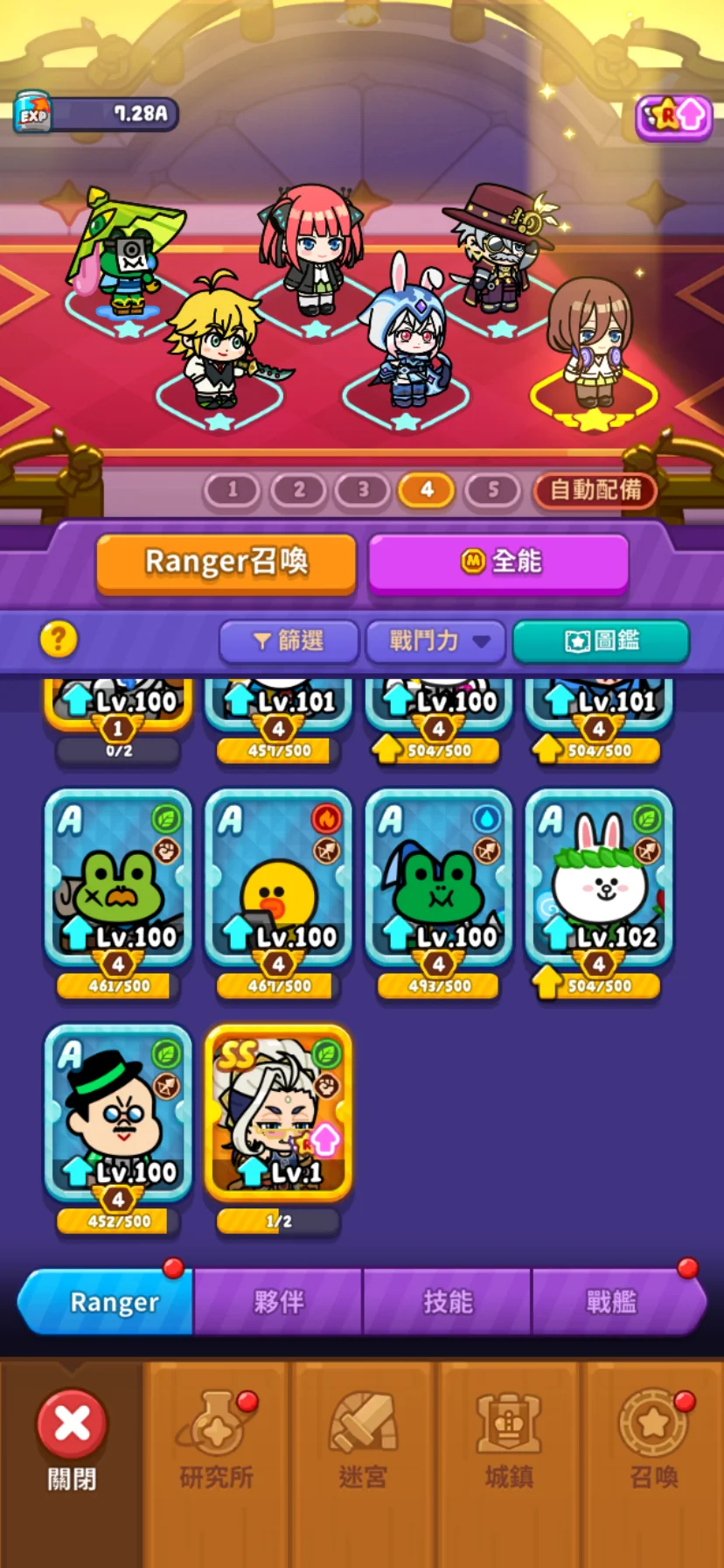Expand the 戰鬥力 sort dropdown
Screen dimensions: 724x1568
[x=435, y=641]
